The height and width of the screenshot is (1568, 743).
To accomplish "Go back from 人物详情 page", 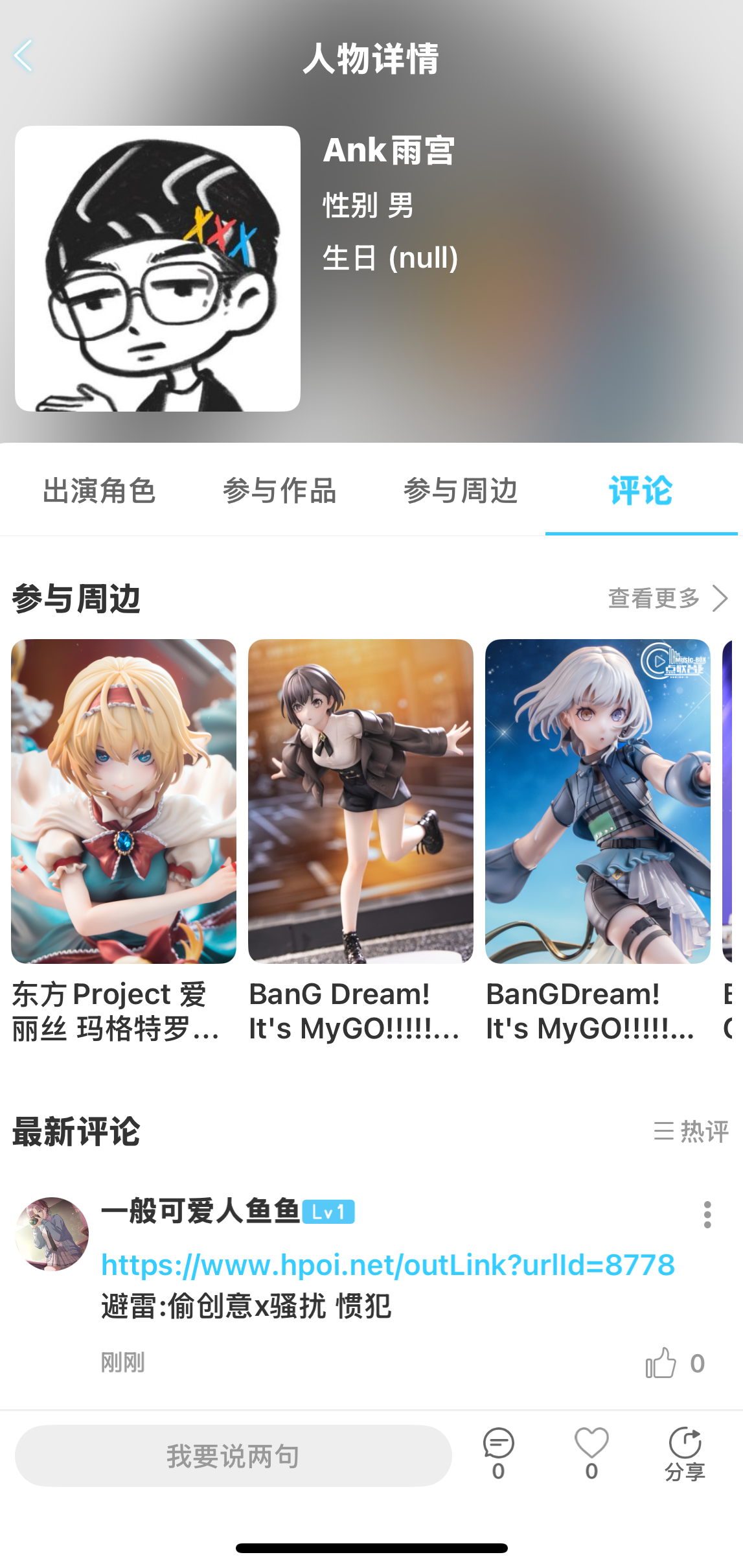I will coord(24,56).
